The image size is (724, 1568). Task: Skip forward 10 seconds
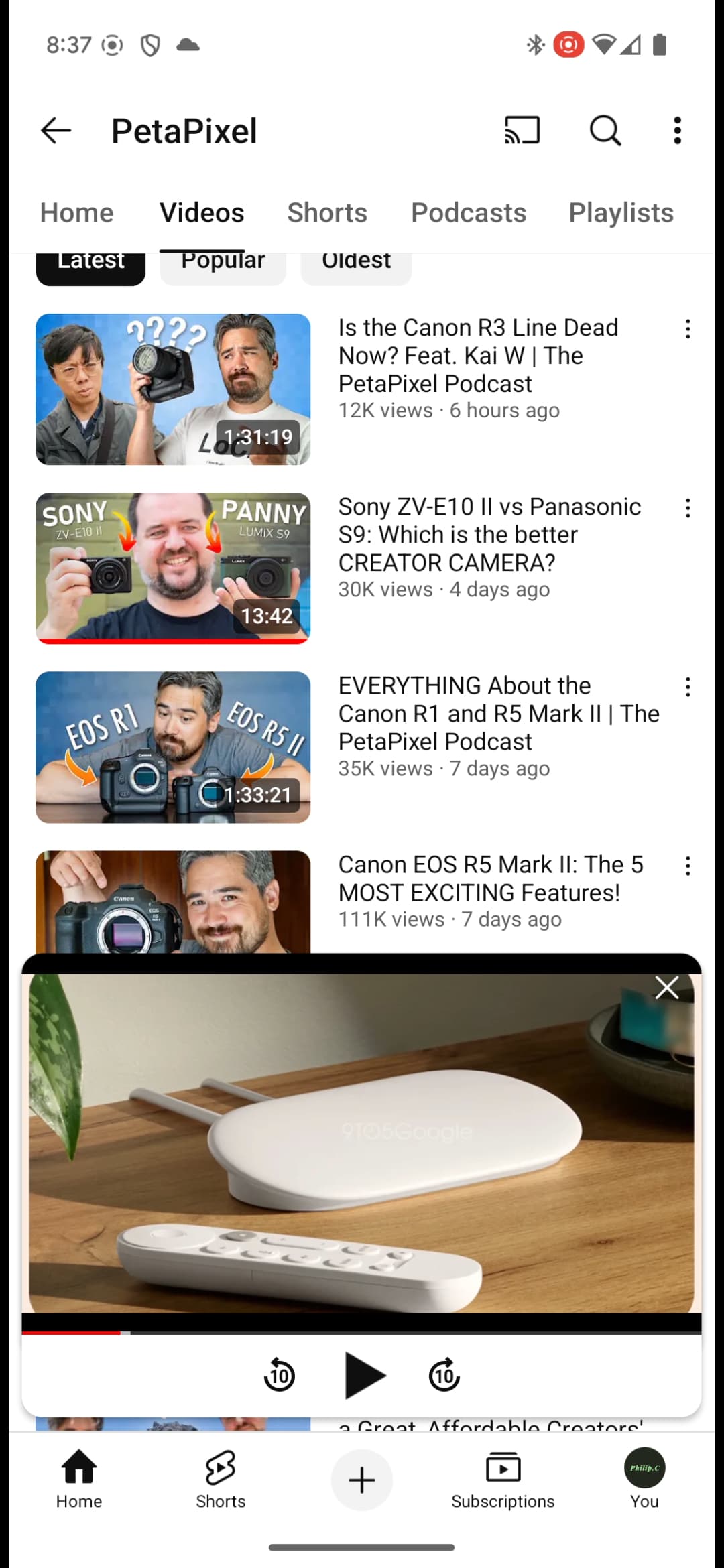coord(444,1376)
